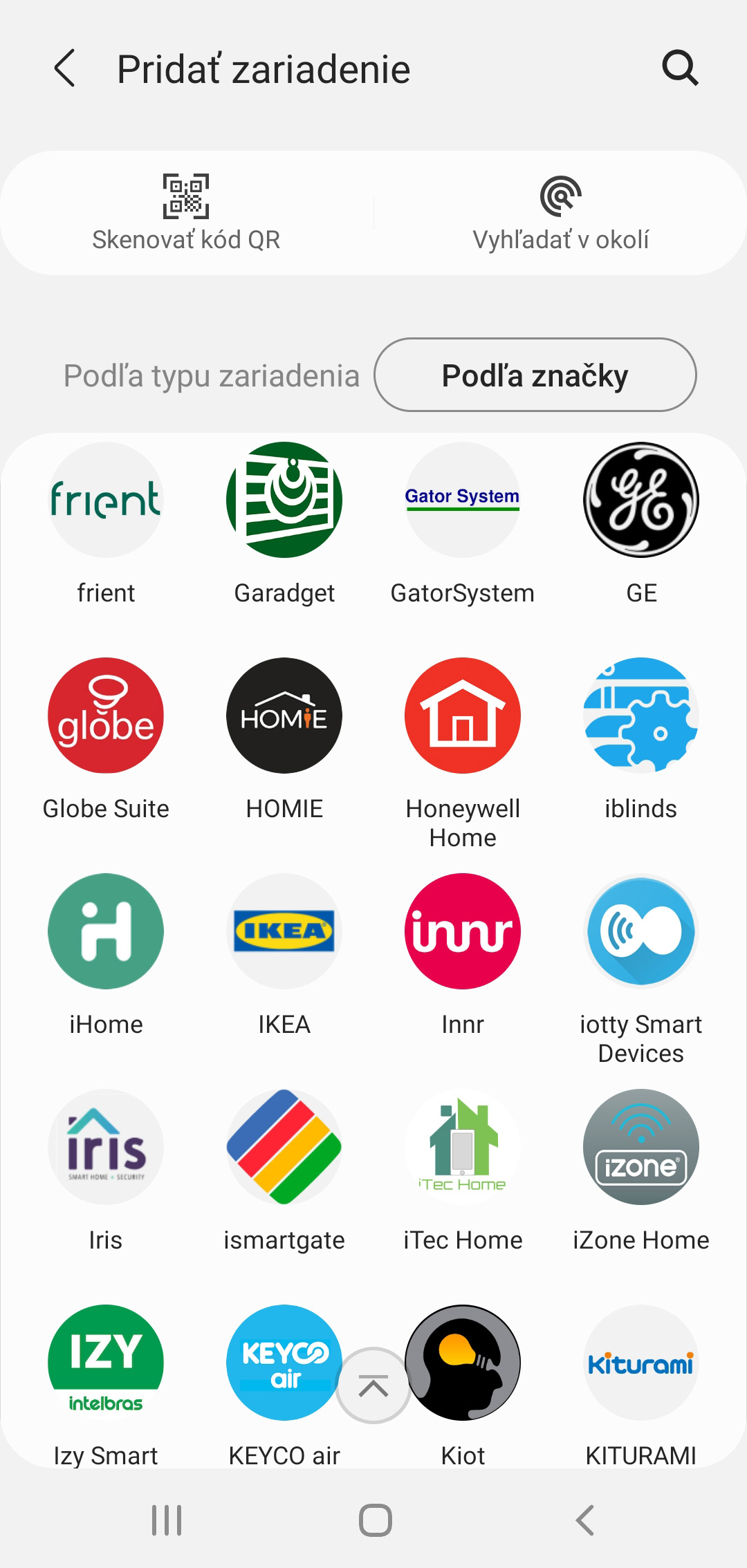747x1568 pixels.
Task: Tap Skenovať kód QR
Action: coord(186,213)
